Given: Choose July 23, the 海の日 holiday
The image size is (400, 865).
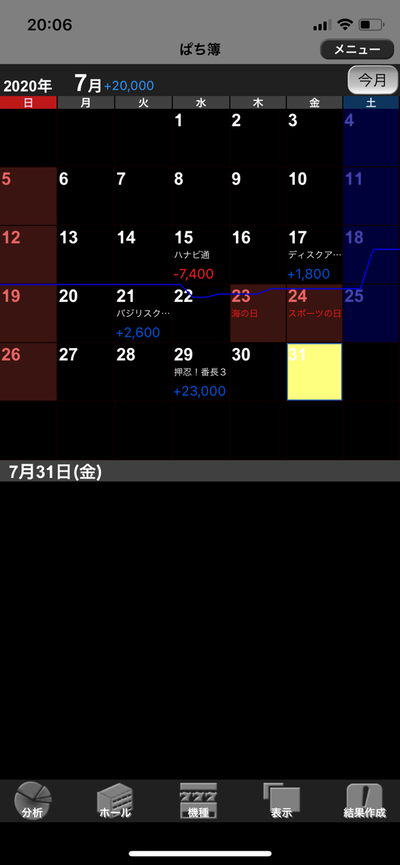Looking at the screenshot, I should (258, 313).
